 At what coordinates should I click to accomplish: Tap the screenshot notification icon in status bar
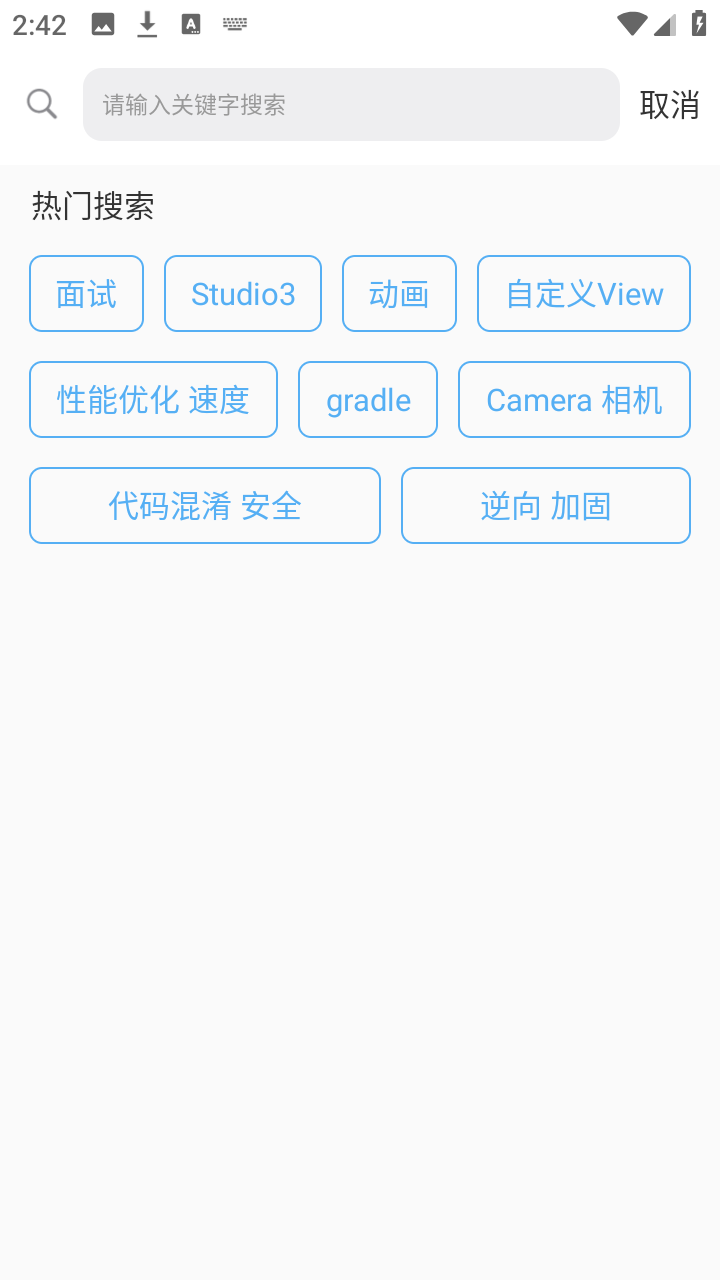click(x=102, y=22)
